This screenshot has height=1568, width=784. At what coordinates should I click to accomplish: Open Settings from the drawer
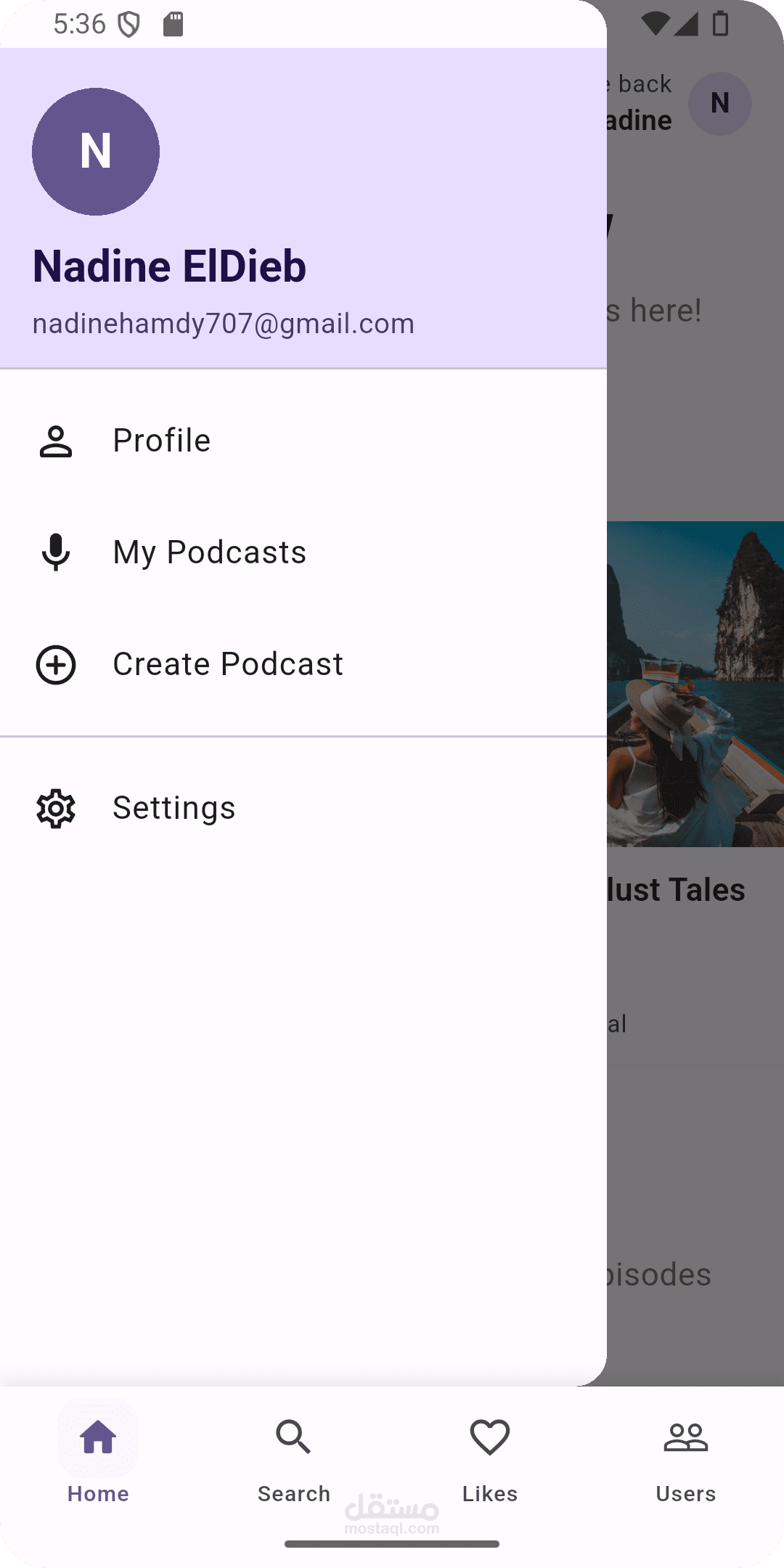[173, 808]
